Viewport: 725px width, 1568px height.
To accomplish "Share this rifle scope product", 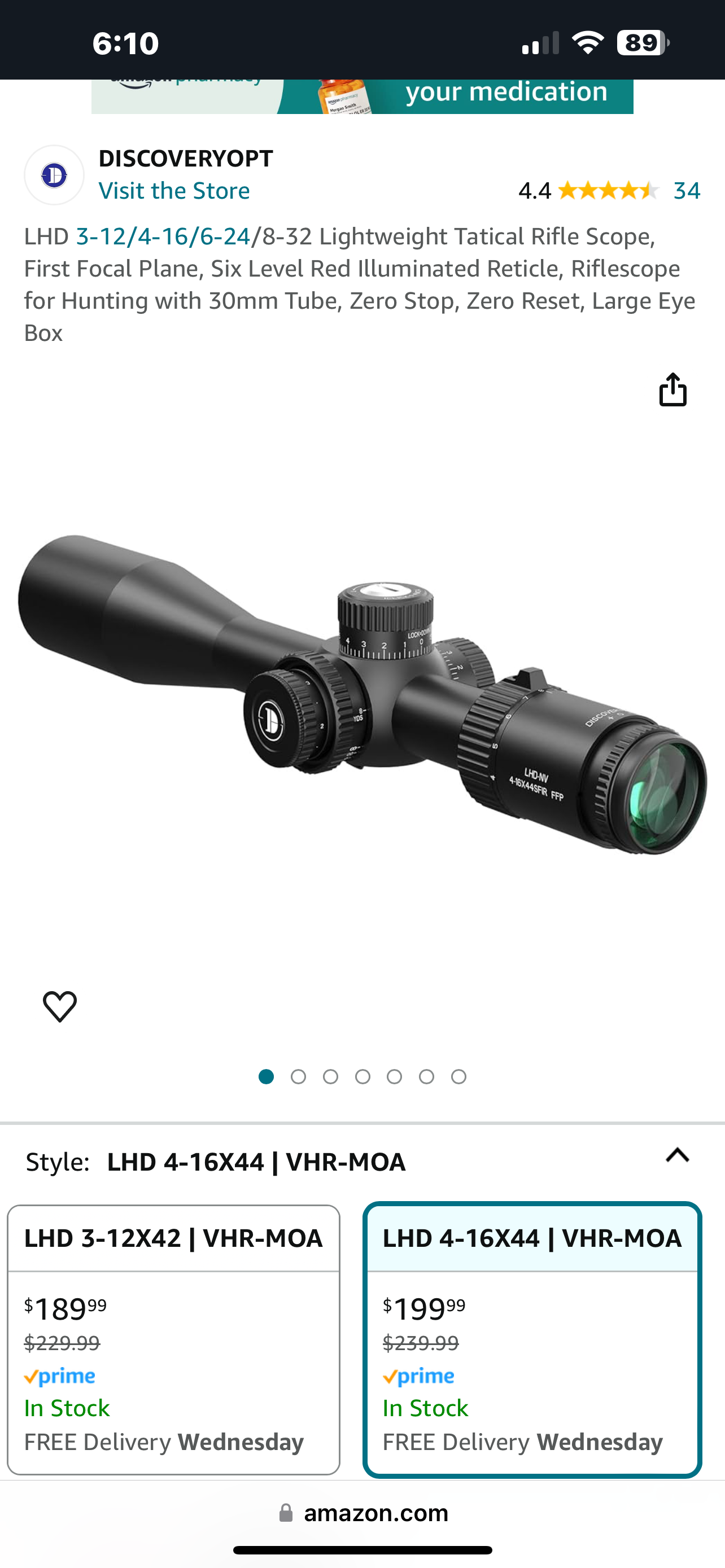I will click(x=672, y=389).
